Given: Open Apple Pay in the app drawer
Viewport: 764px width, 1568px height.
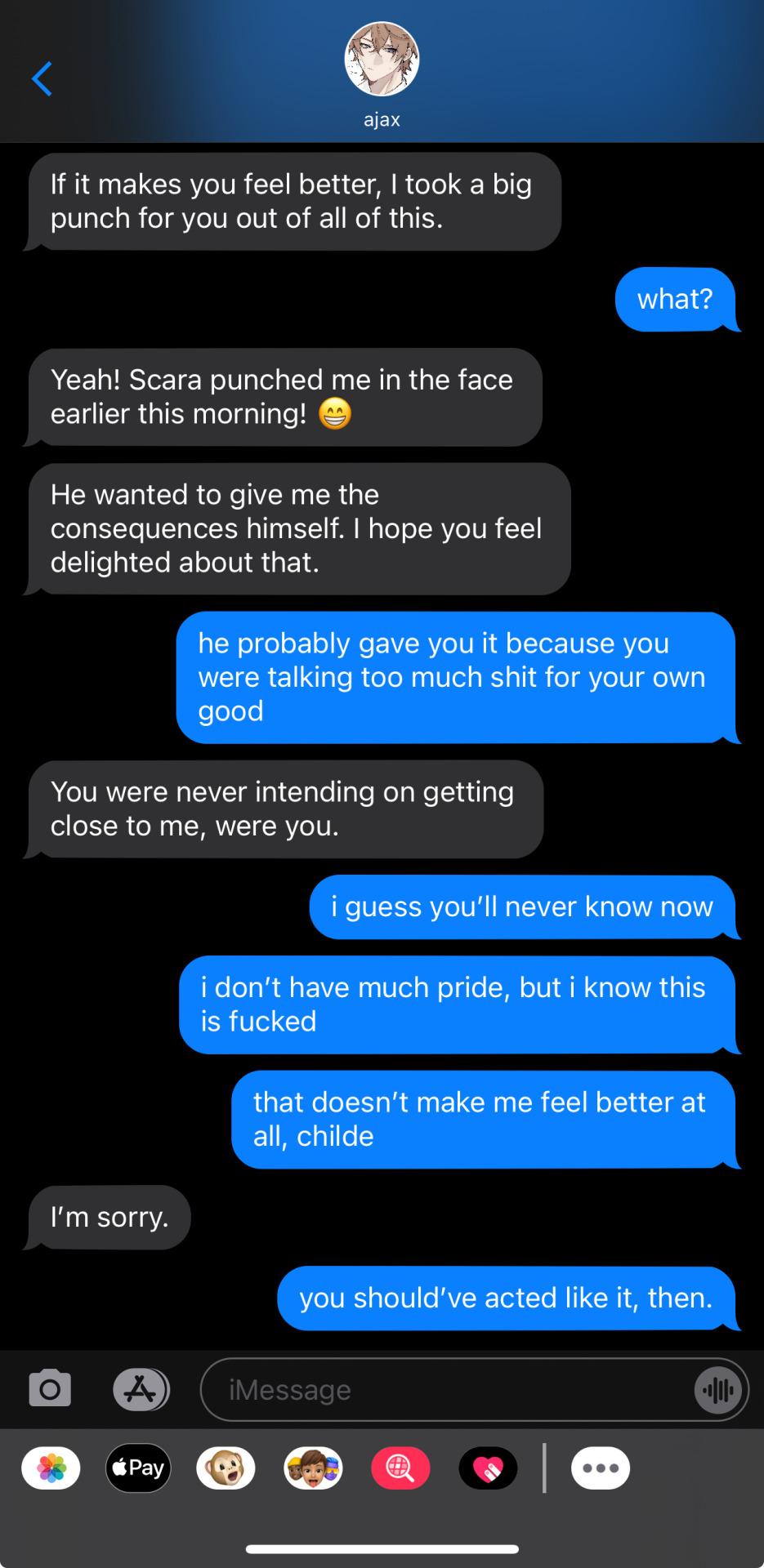Looking at the screenshot, I should tap(139, 1468).
